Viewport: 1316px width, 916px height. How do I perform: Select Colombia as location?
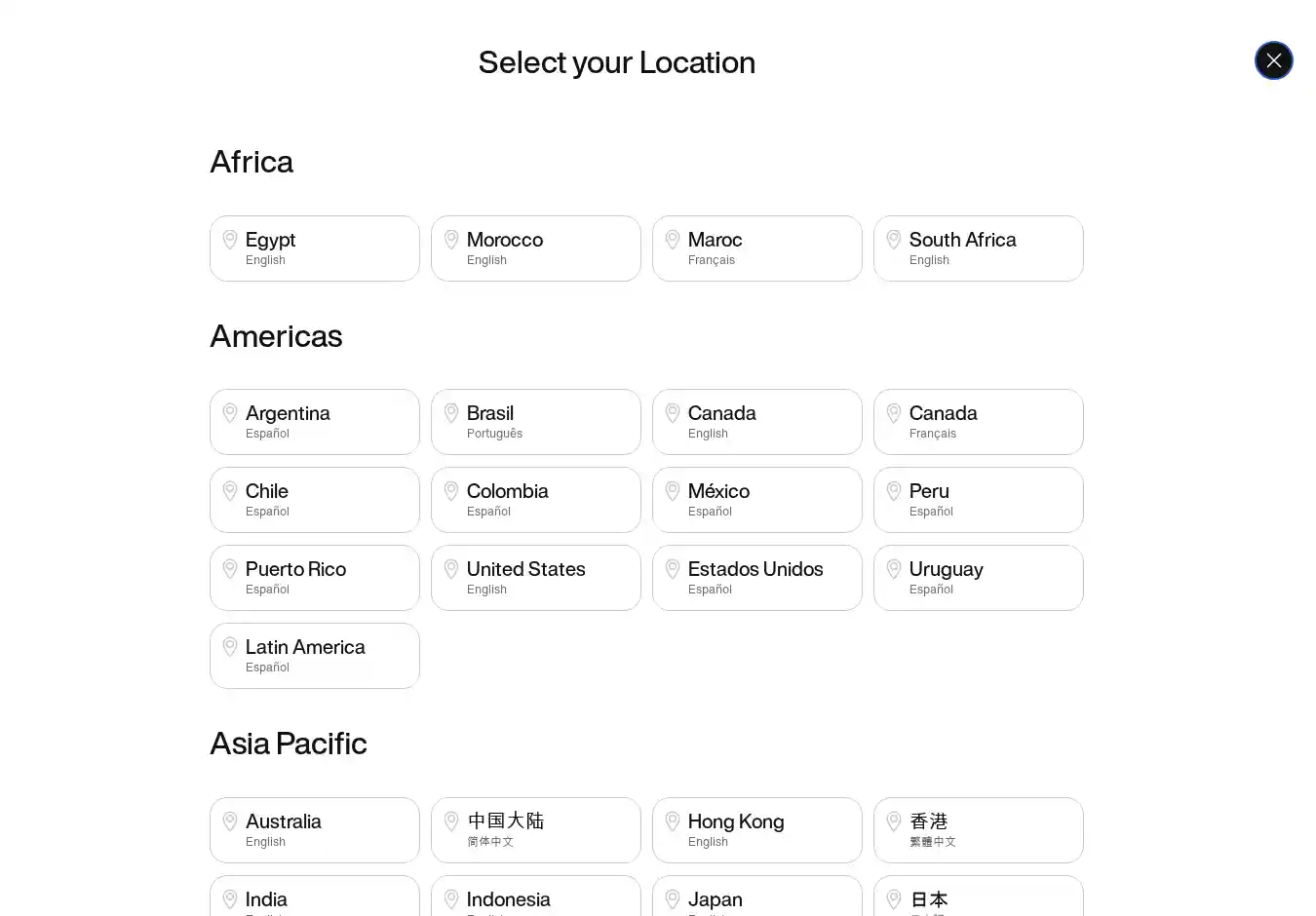pos(535,500)
